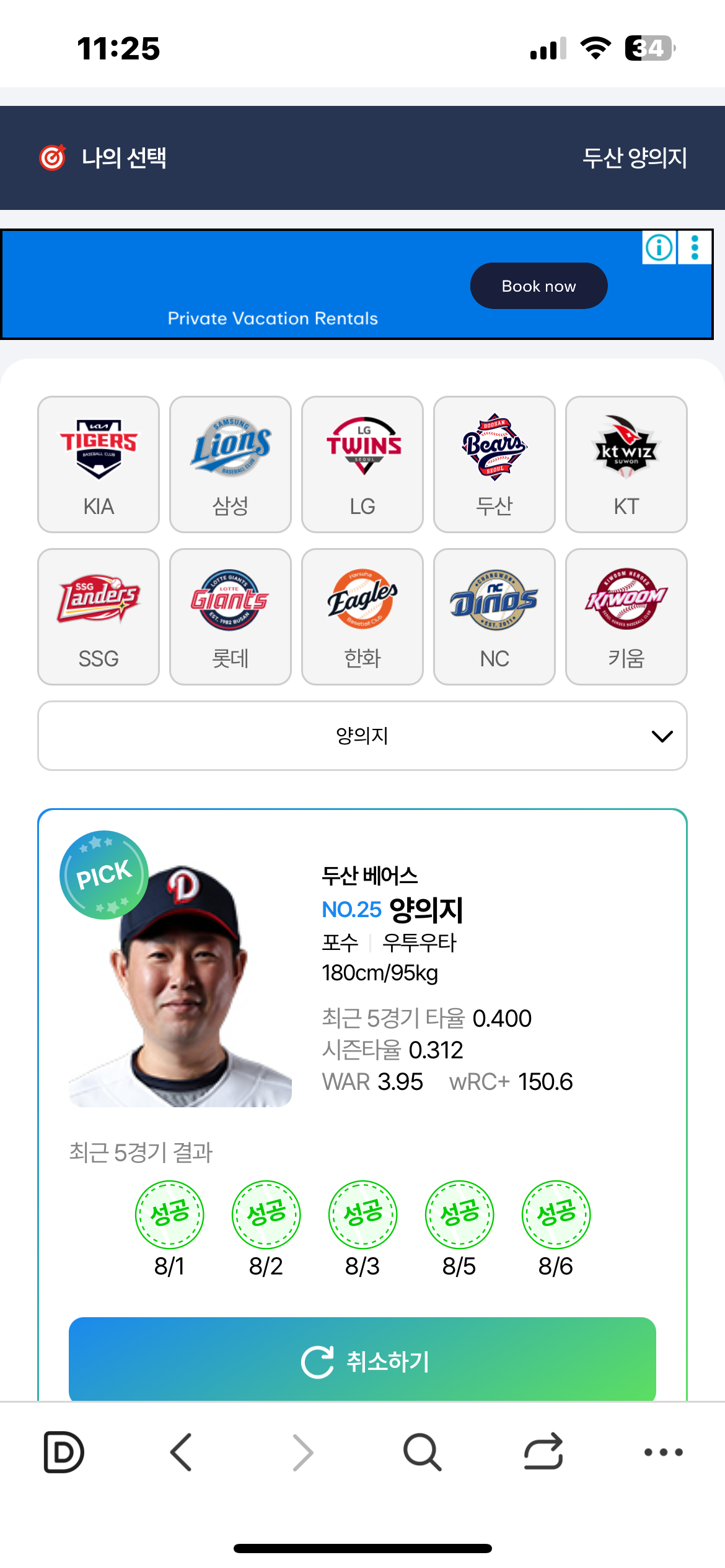Choose the 삼성 Lions team
The image size is (725, 1568).
coord(231,464)
